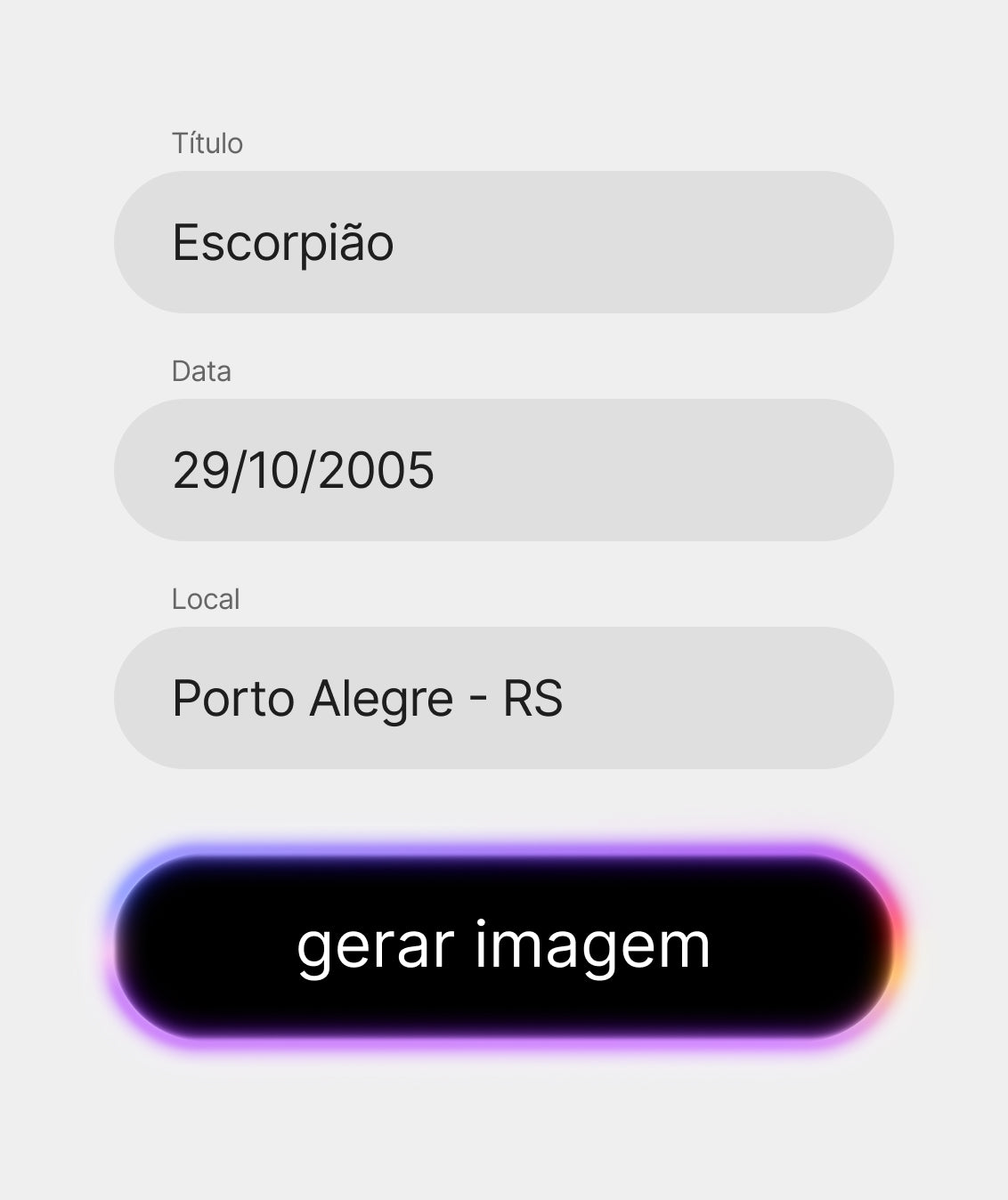Tap the gerar imagem button
This screenshot has height=1200, width=1008.
click(503, 945)
